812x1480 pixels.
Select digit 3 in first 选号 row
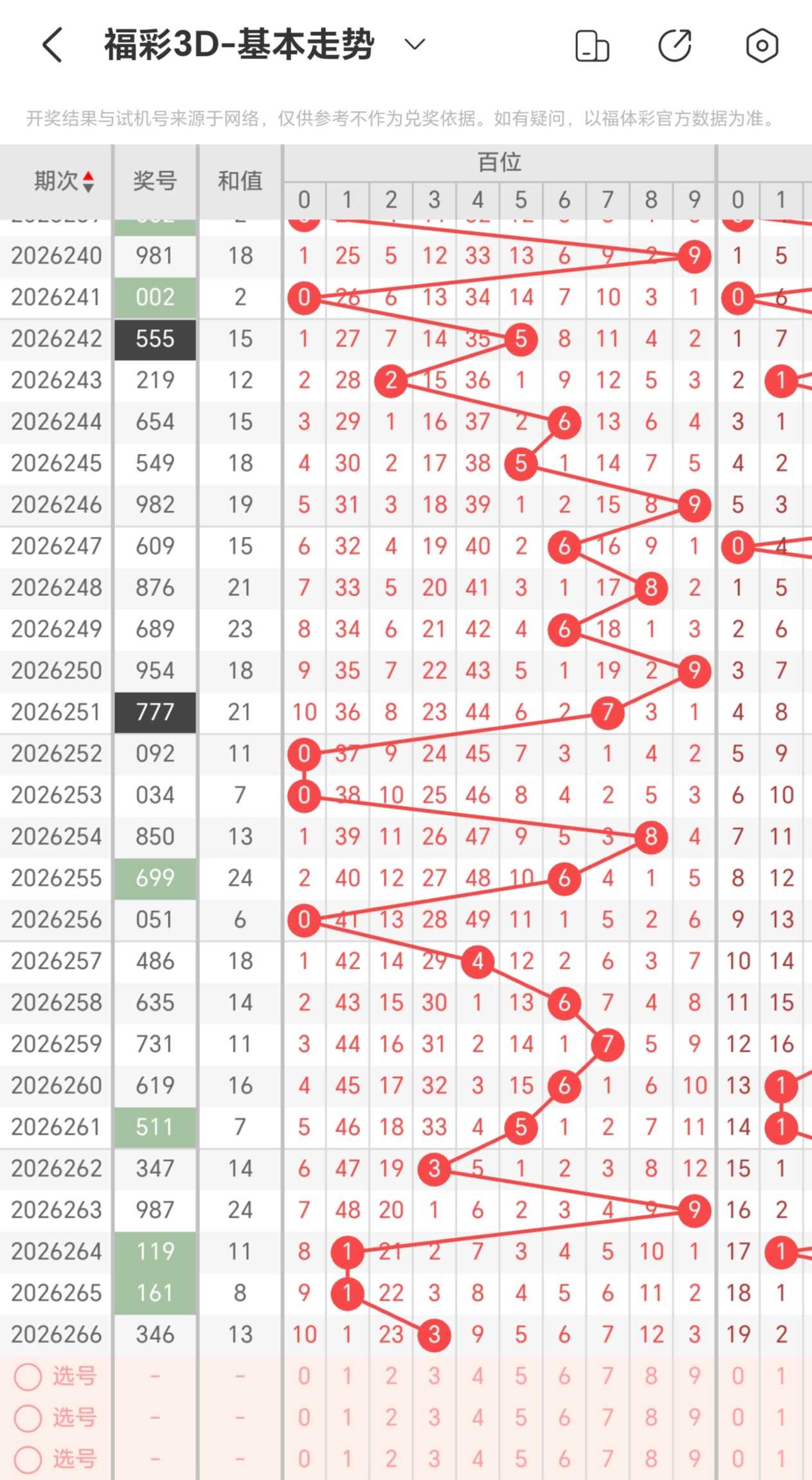click(x=435, y=1375)
